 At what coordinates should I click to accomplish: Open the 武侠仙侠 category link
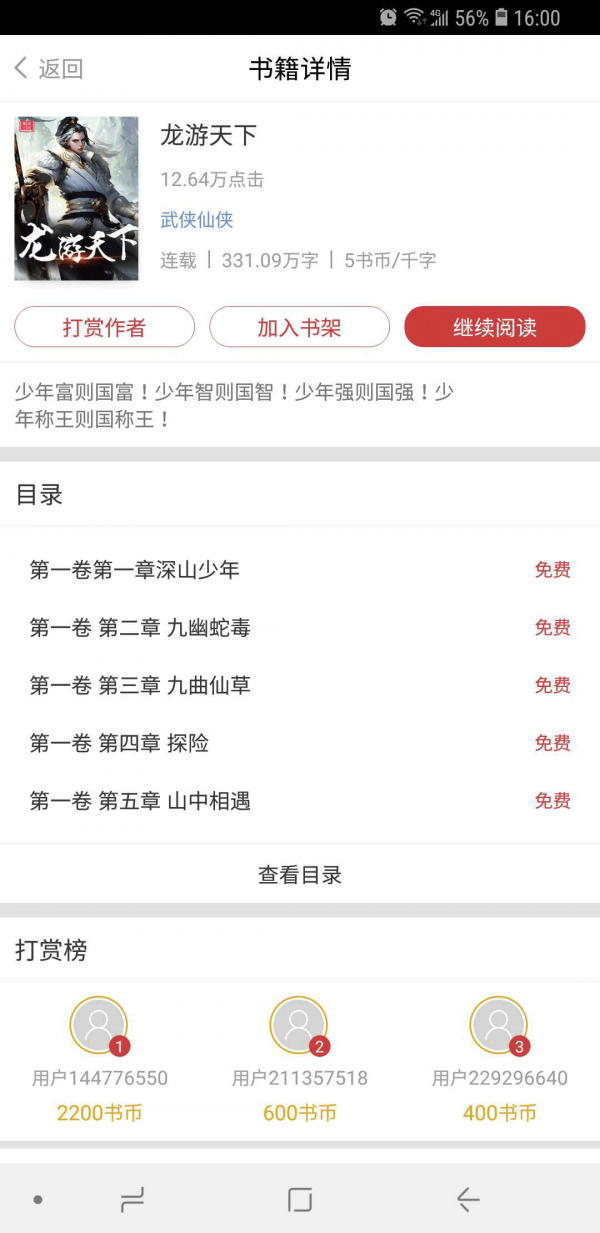(x=197, y=220)
